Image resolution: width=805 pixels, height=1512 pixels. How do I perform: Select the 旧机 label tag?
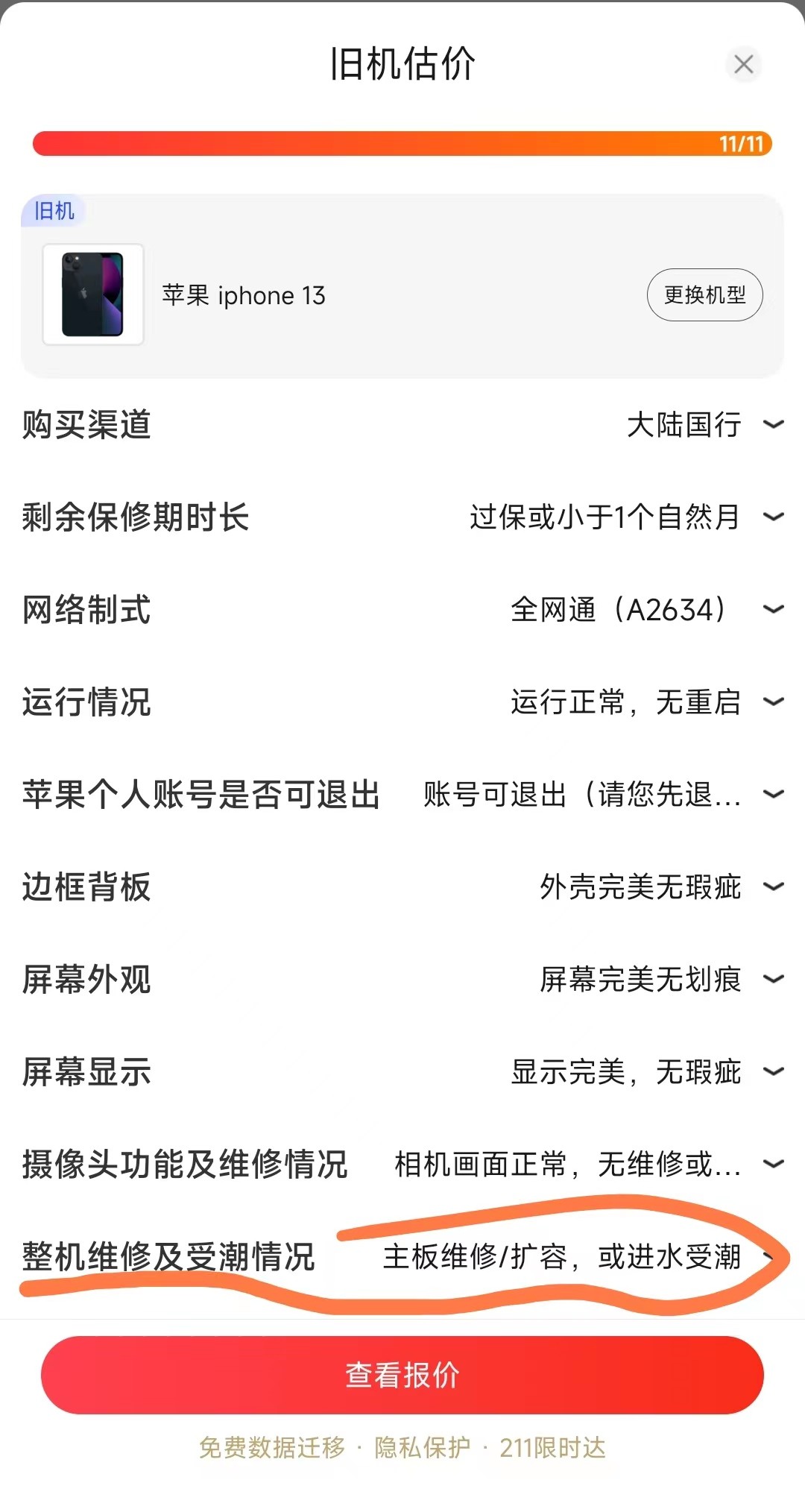54,211
